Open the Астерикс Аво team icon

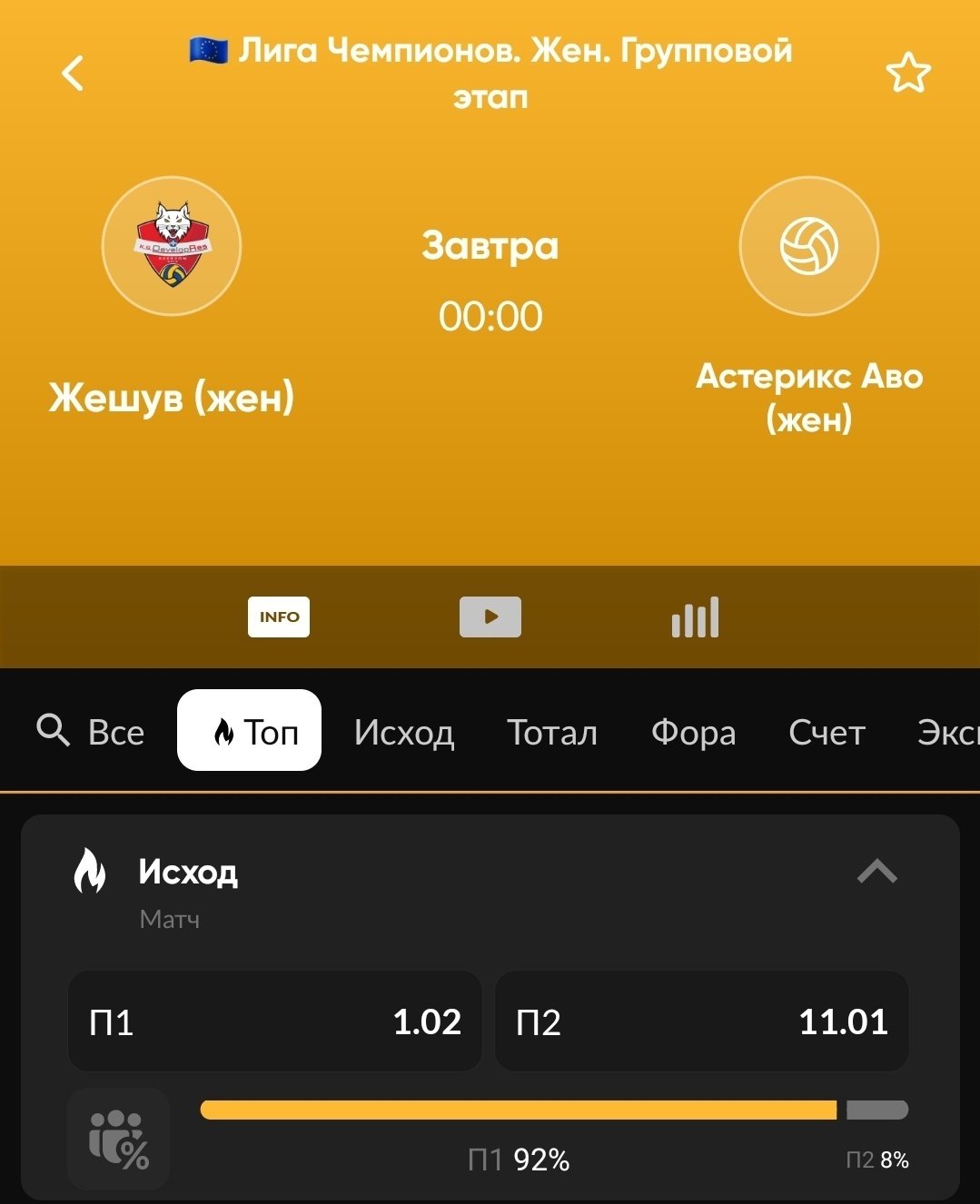(808, 246)
